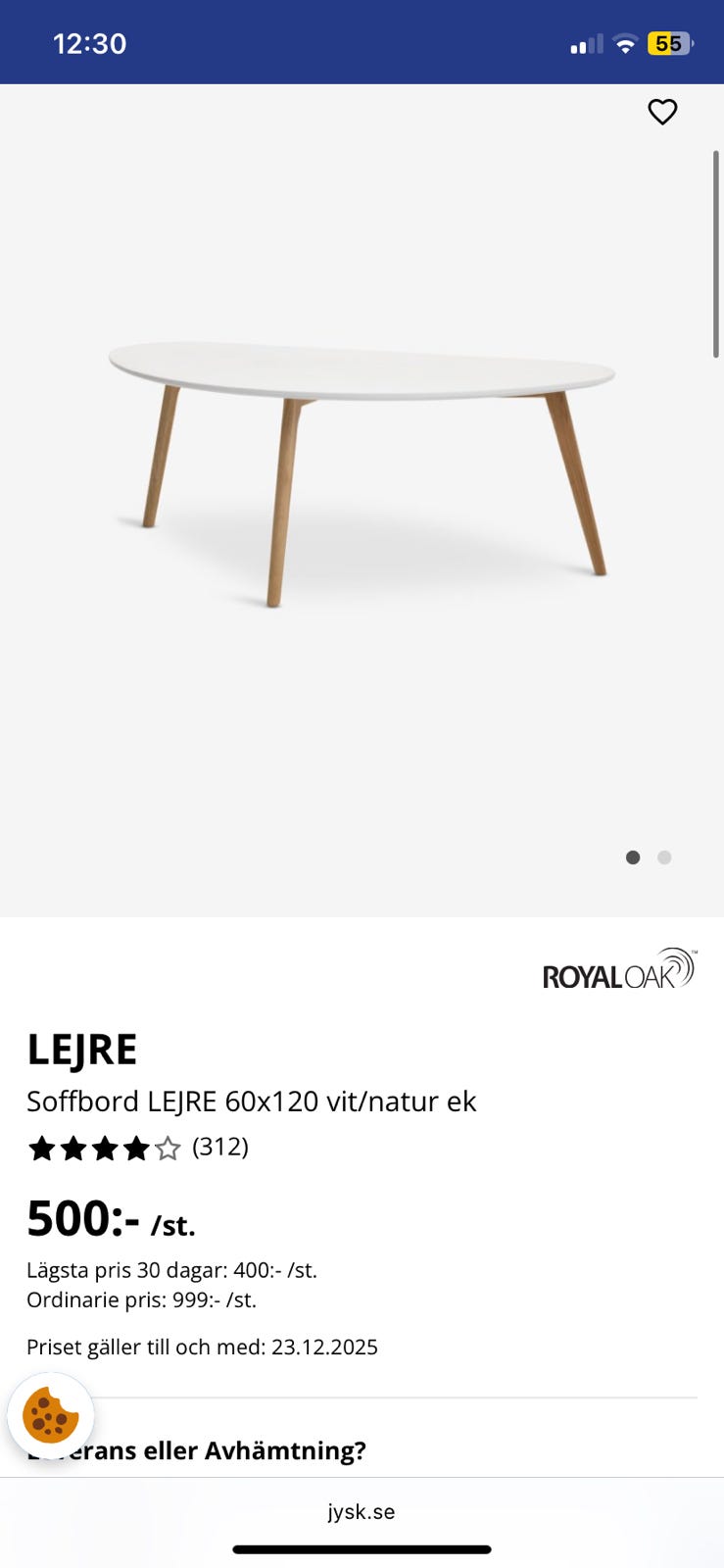
Task: Tap the battery indicator showing 55
Action: click(x=671, y=42)
